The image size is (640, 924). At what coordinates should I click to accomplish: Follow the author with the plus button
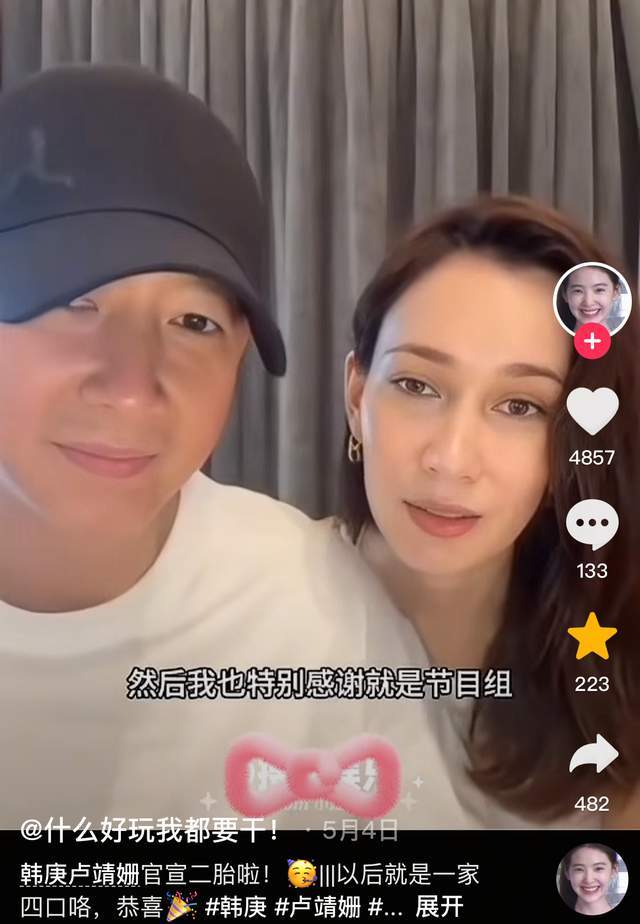[x=592, y=341]
